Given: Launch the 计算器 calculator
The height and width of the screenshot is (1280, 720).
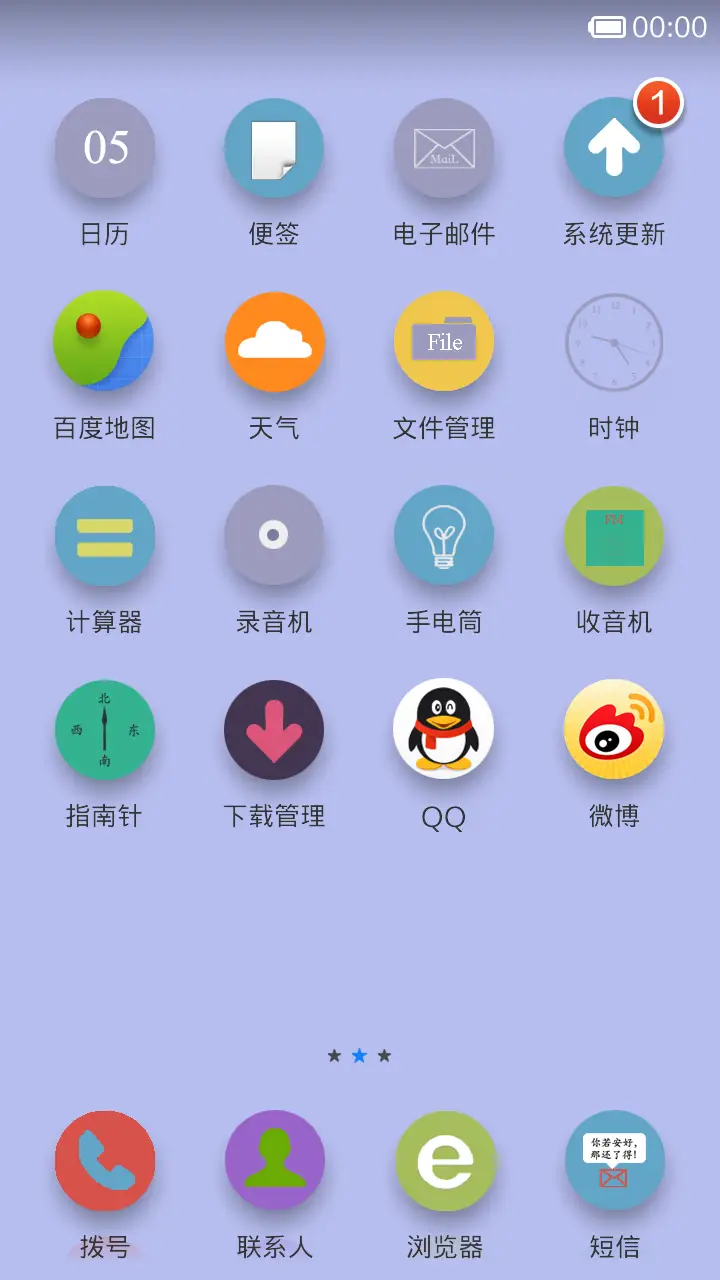Looking at the screenshot, I should 105,536.
